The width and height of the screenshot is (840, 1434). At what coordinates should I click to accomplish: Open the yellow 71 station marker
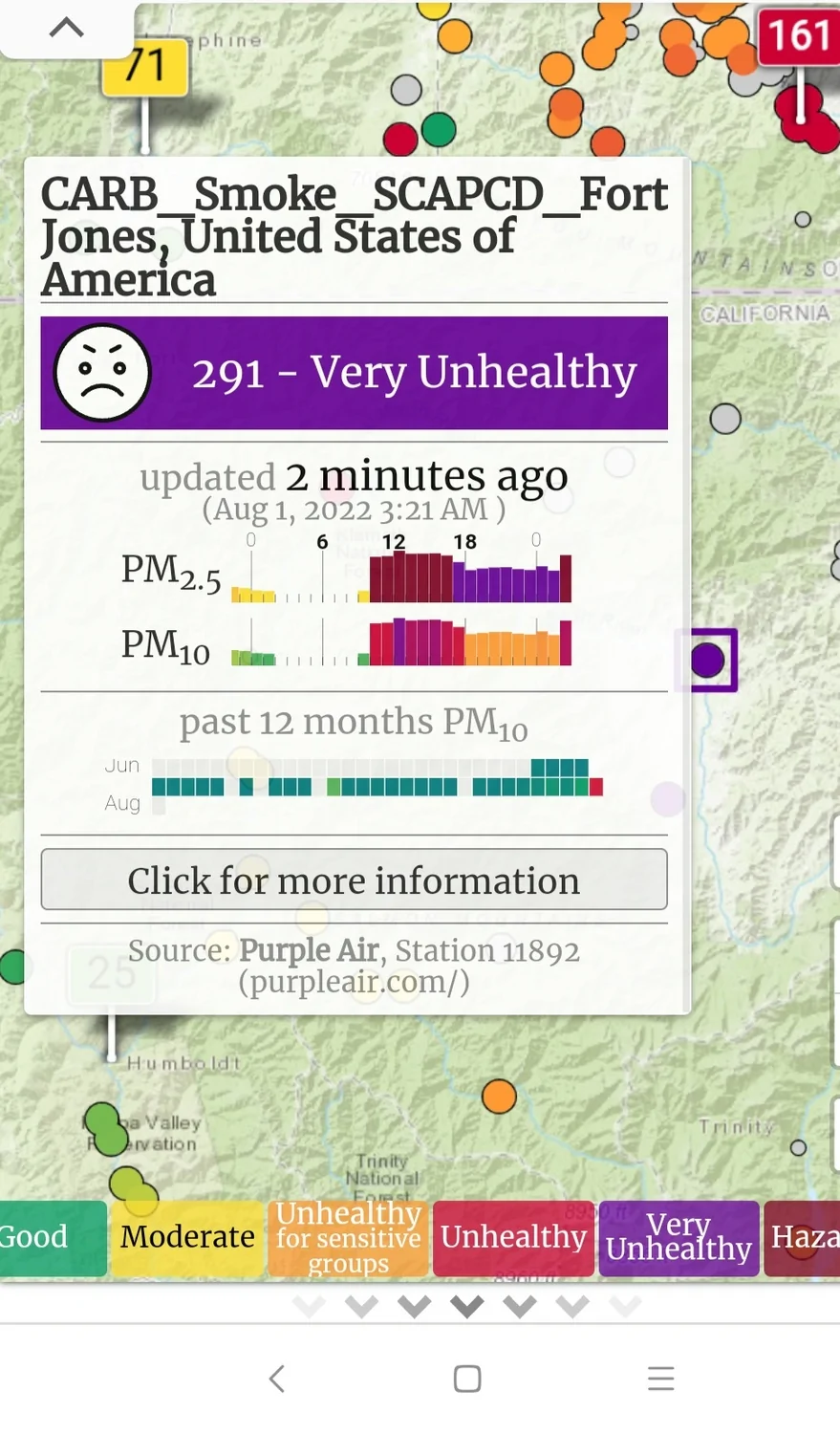[145, 67]
